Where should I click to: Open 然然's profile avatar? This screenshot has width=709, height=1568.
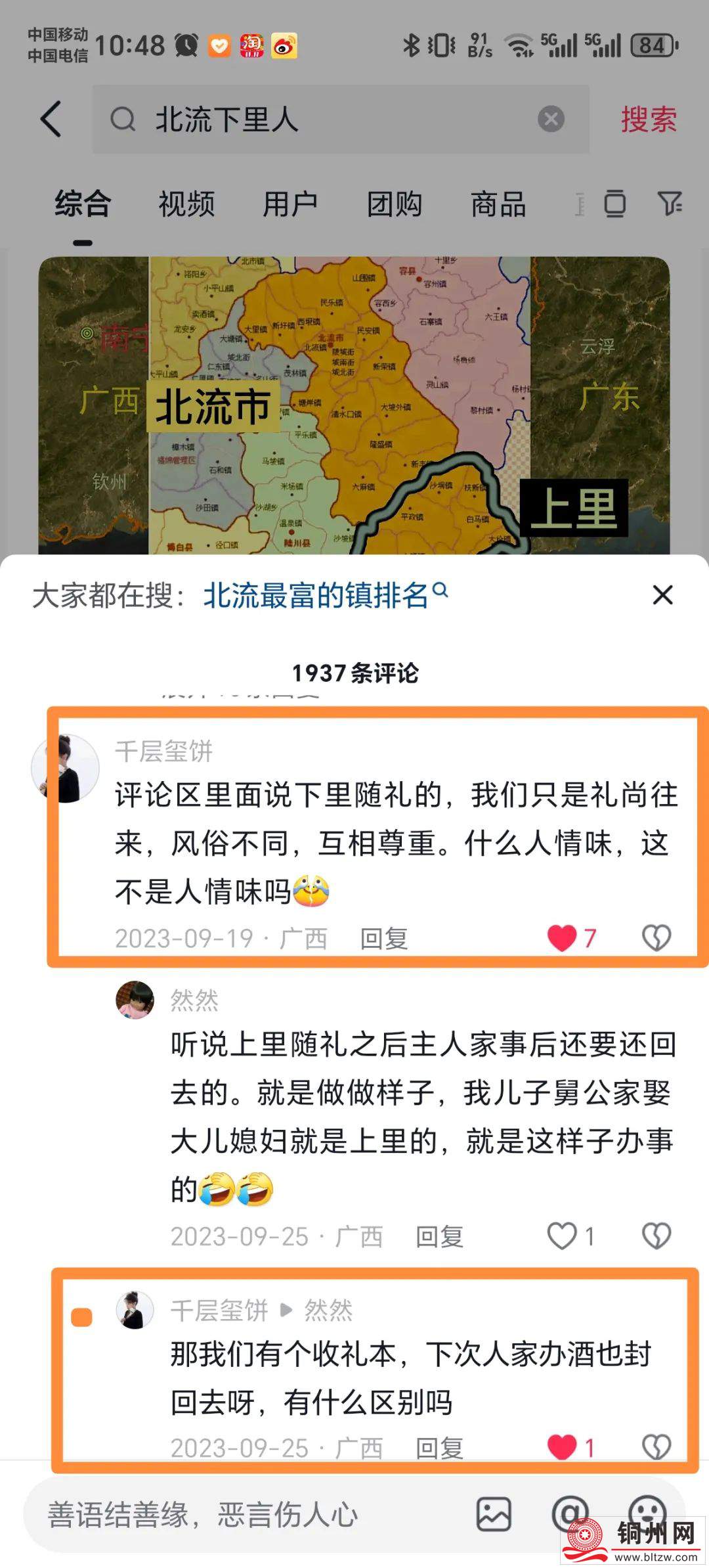[x=135, y=1000]
